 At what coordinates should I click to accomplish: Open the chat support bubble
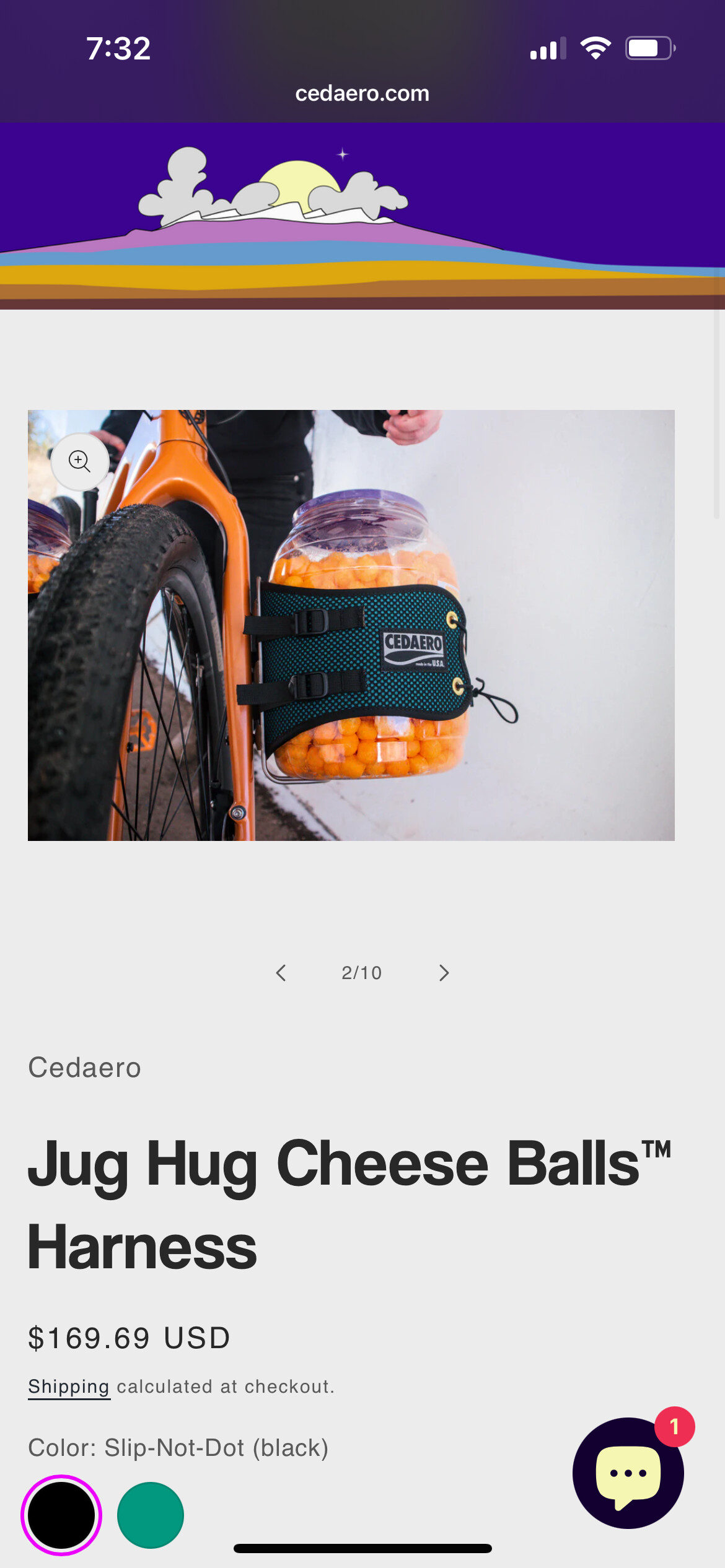tap(628, 1473)
